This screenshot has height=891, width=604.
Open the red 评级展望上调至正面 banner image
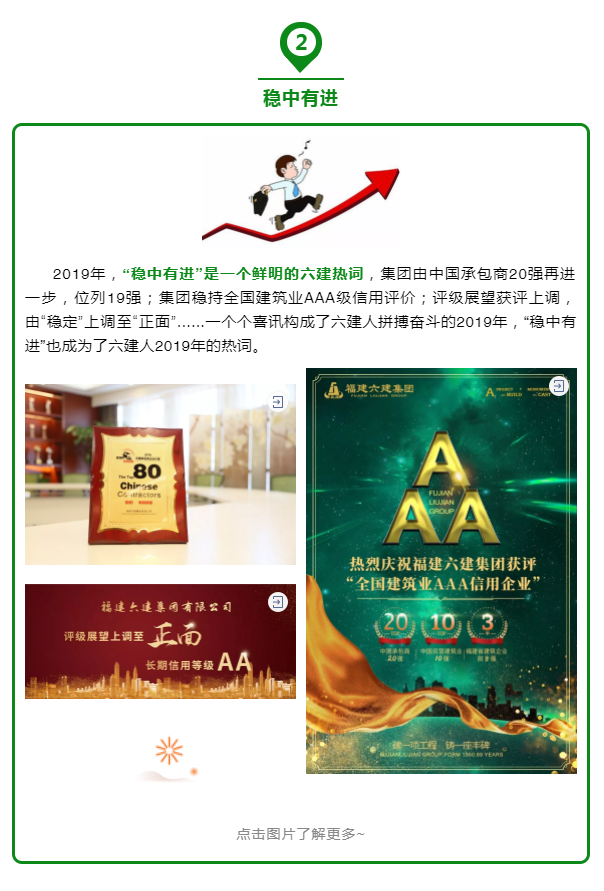coord(160,641)
